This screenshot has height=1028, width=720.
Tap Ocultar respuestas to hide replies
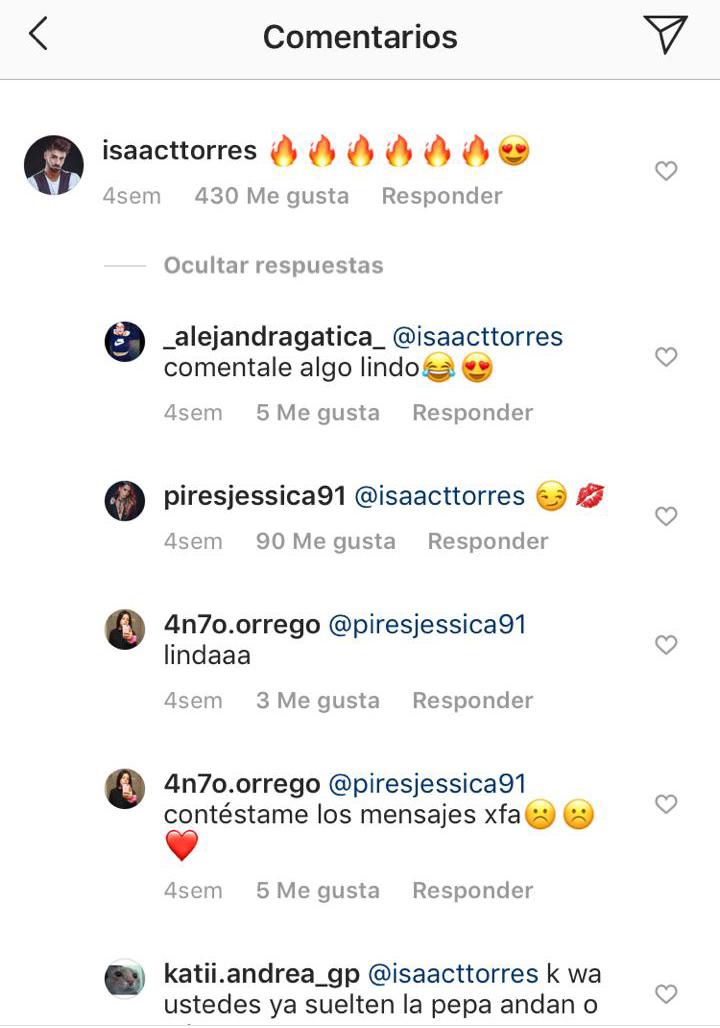(x=273, y=266)
